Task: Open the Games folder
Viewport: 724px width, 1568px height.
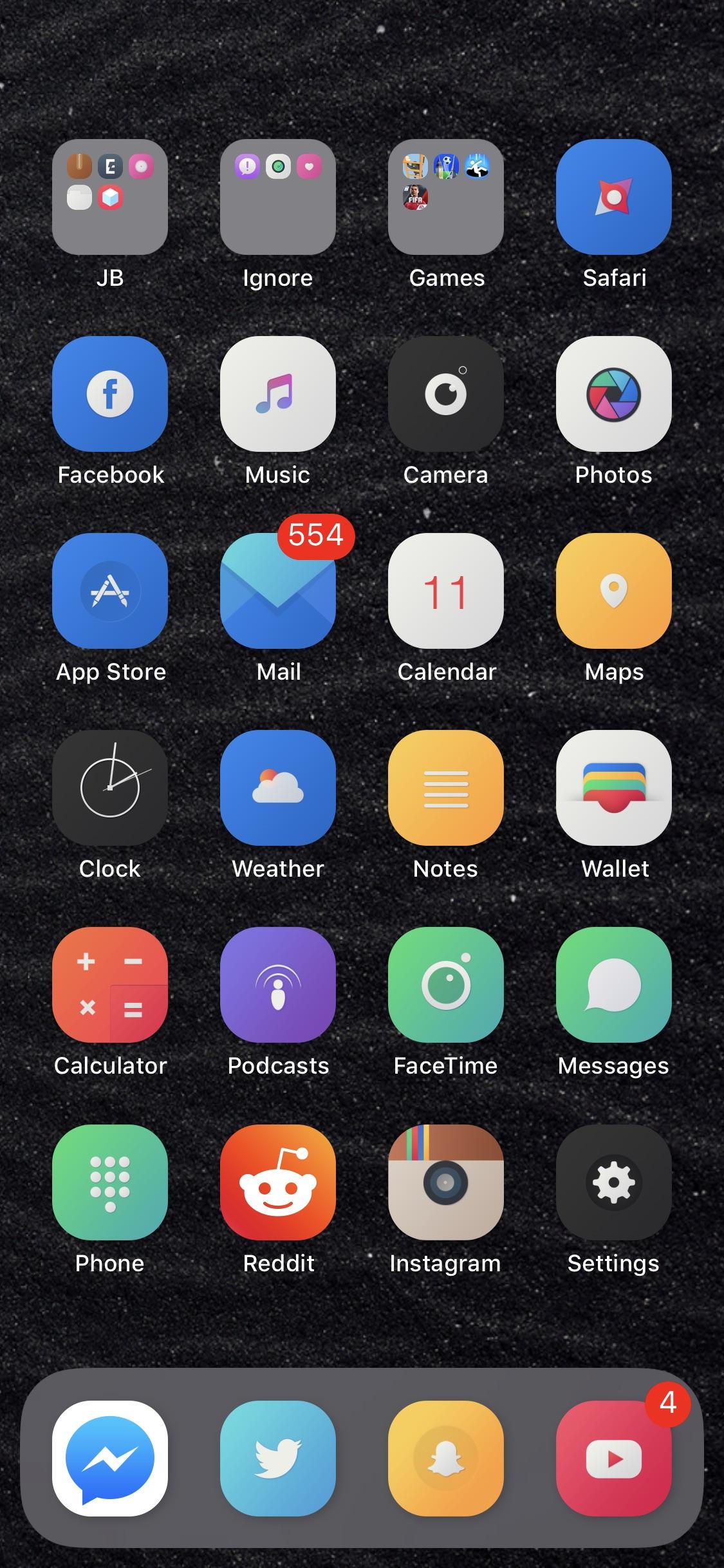Action: 446,197
